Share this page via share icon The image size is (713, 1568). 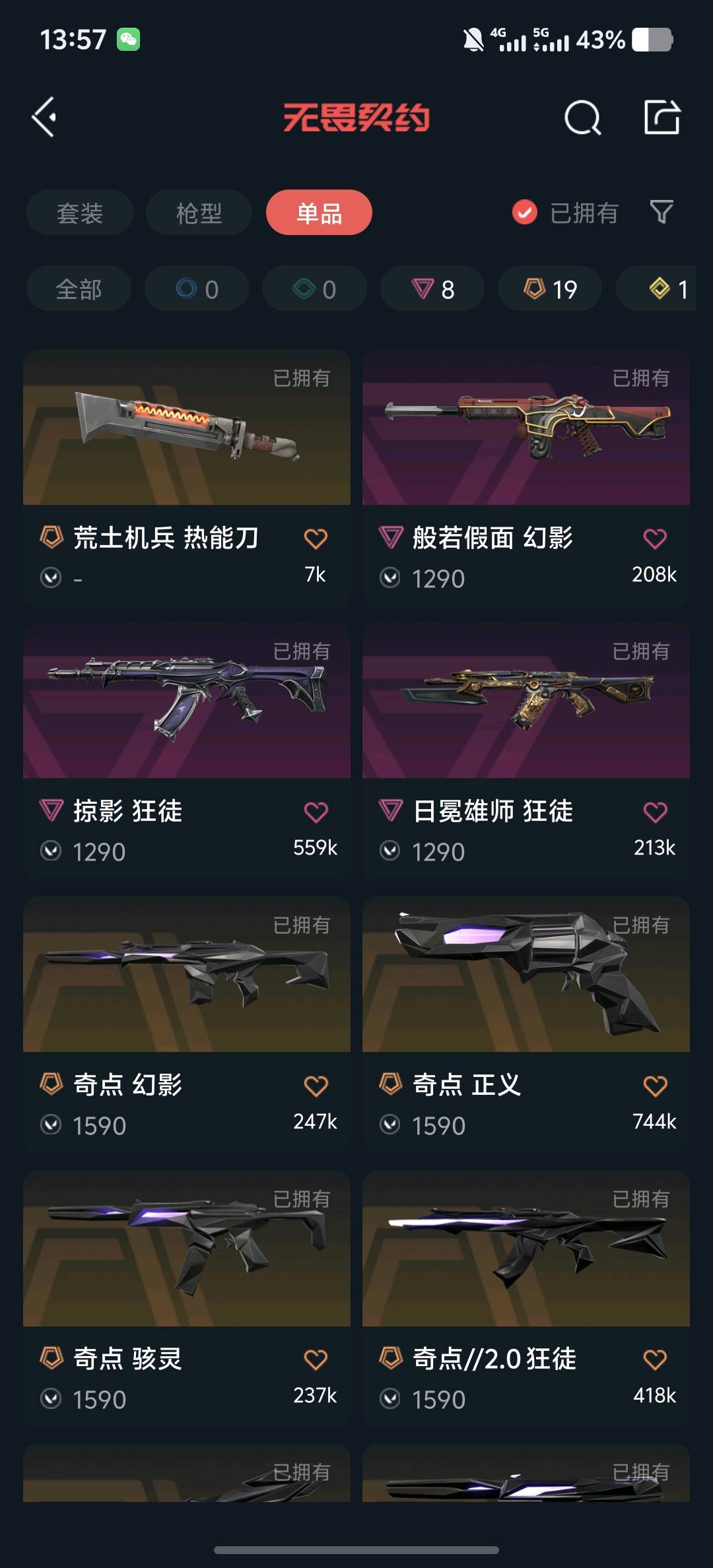click(x=662, y=117)
